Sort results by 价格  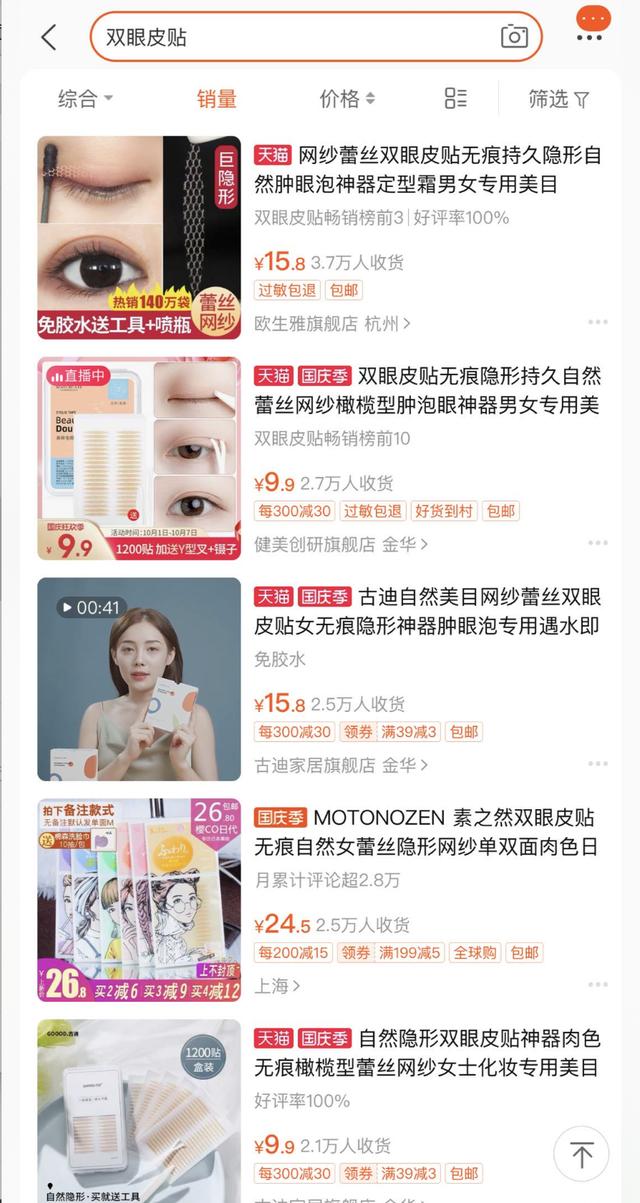(x=347, y=98)
